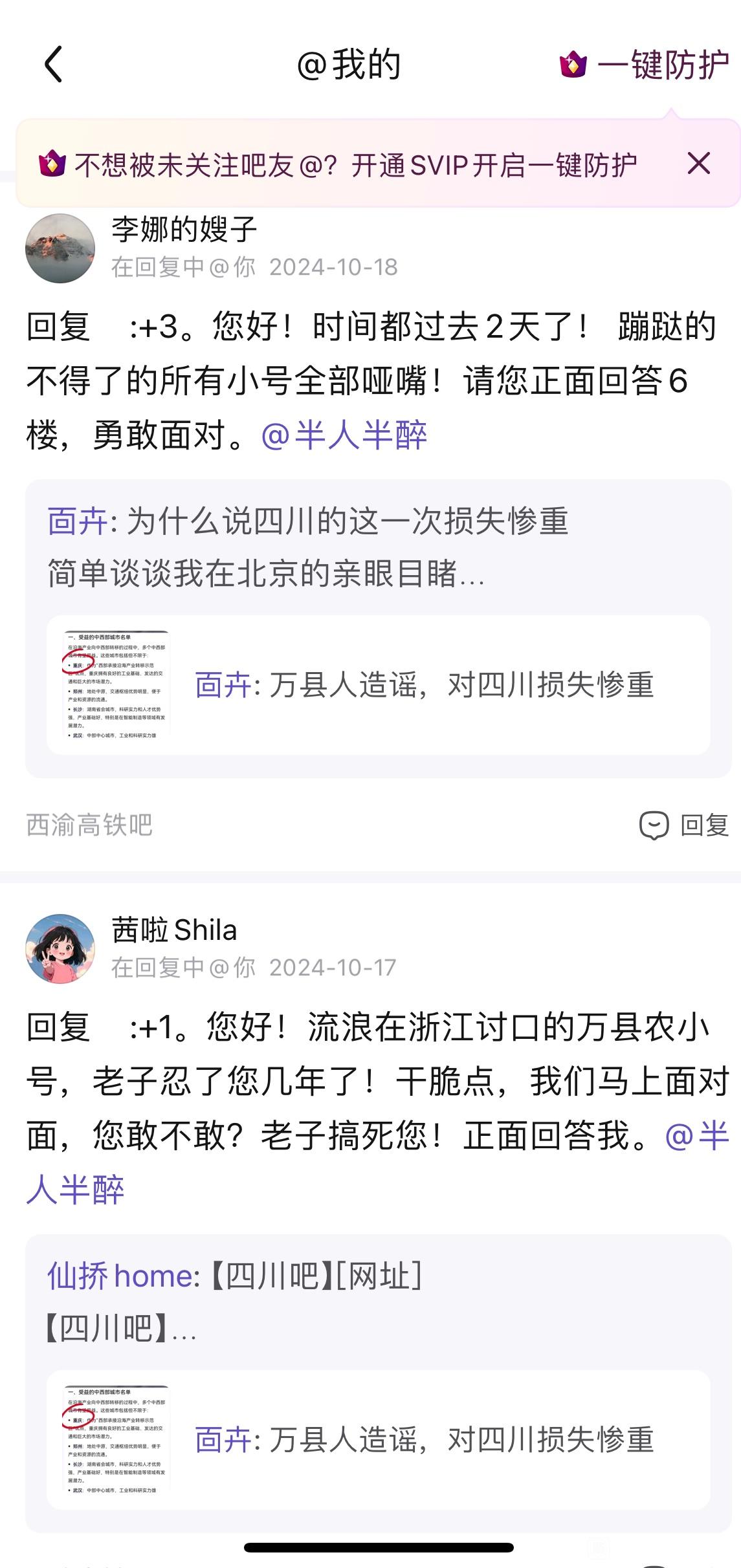Viewport: 741px width, 1568px height.
Task: Open username 茜啦Shila
Action: [x=174, y=930]
